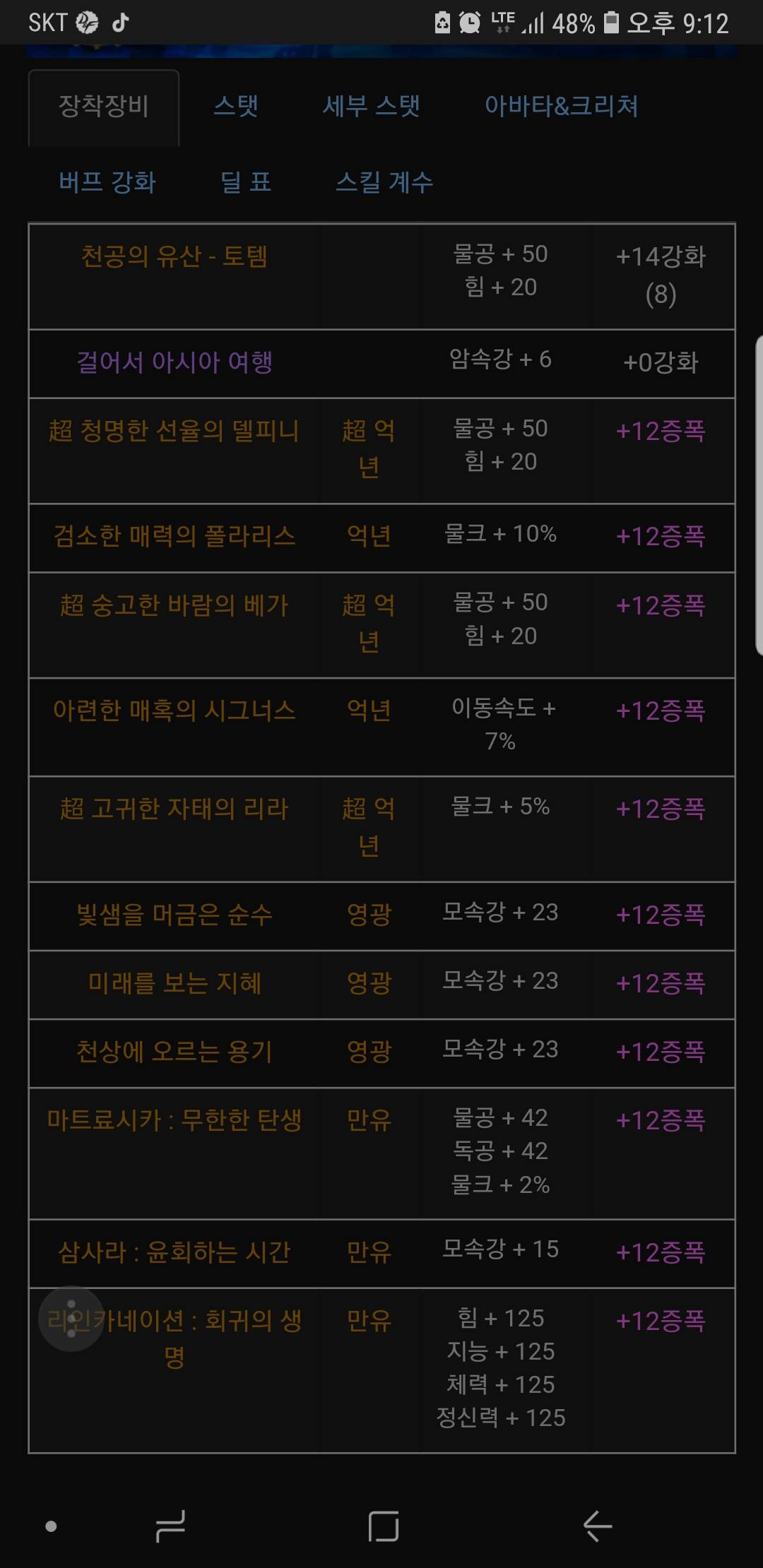Screen dimensions: 763x1568
Task: Go back with the system back button
Action: [x=598, y=1526]
